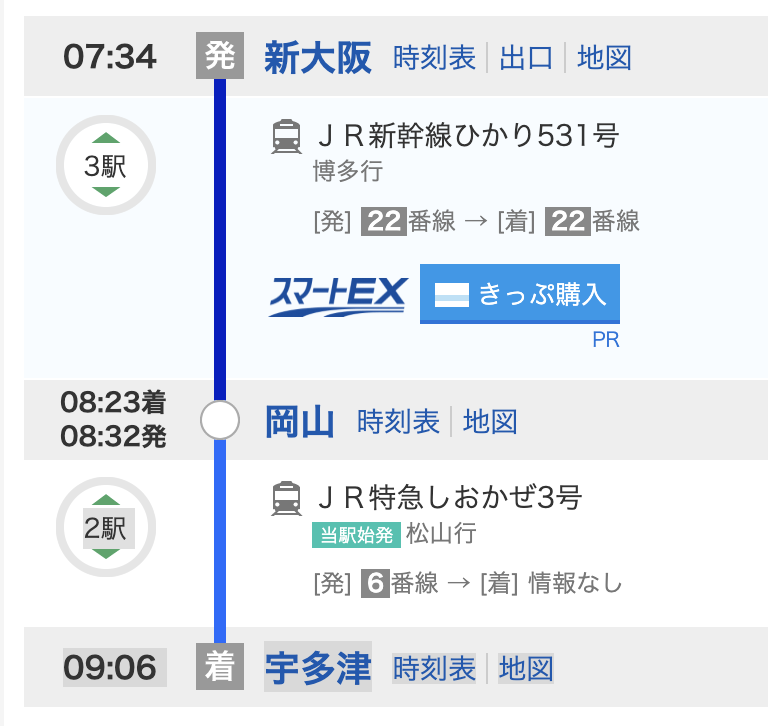Image resolution: width=768 pixels, height=726 pixels.
Task: Tap きっぷ購入 ticket purchase button
Action: [520, 294]
